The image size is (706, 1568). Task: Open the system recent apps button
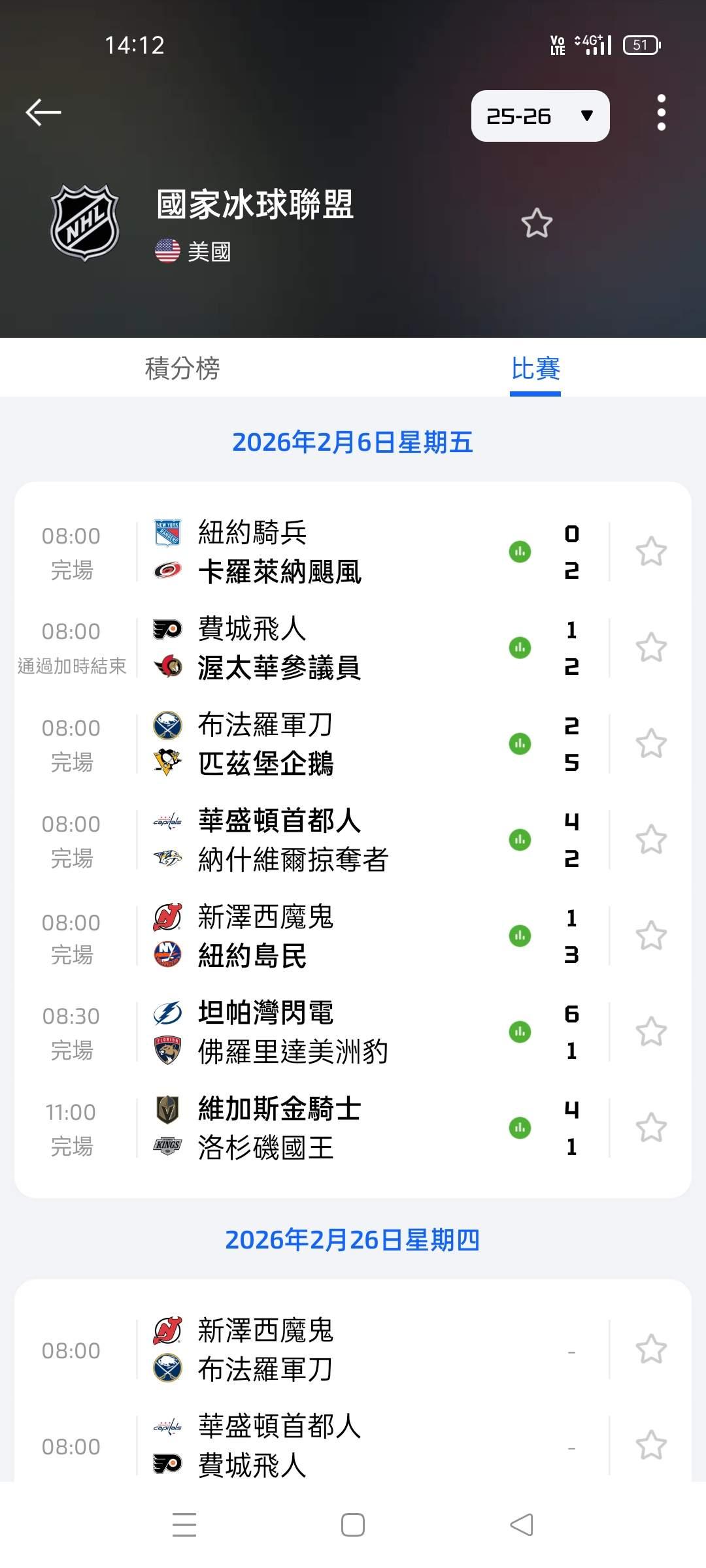[x=184, y=1525]
